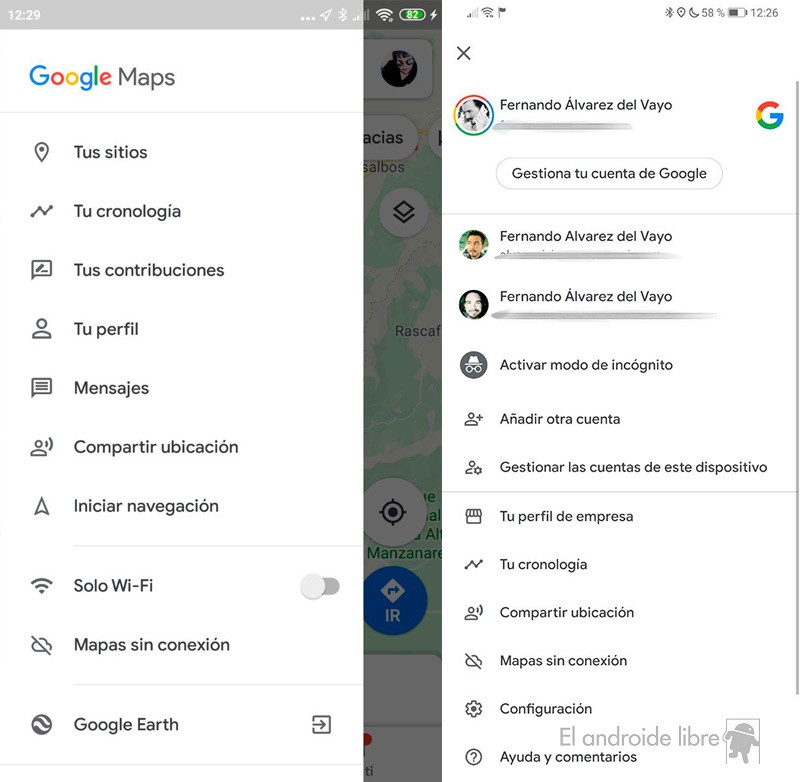Open Gestionar las cuentas de este dispositivo
800x782 pixels.
[632, 467]
